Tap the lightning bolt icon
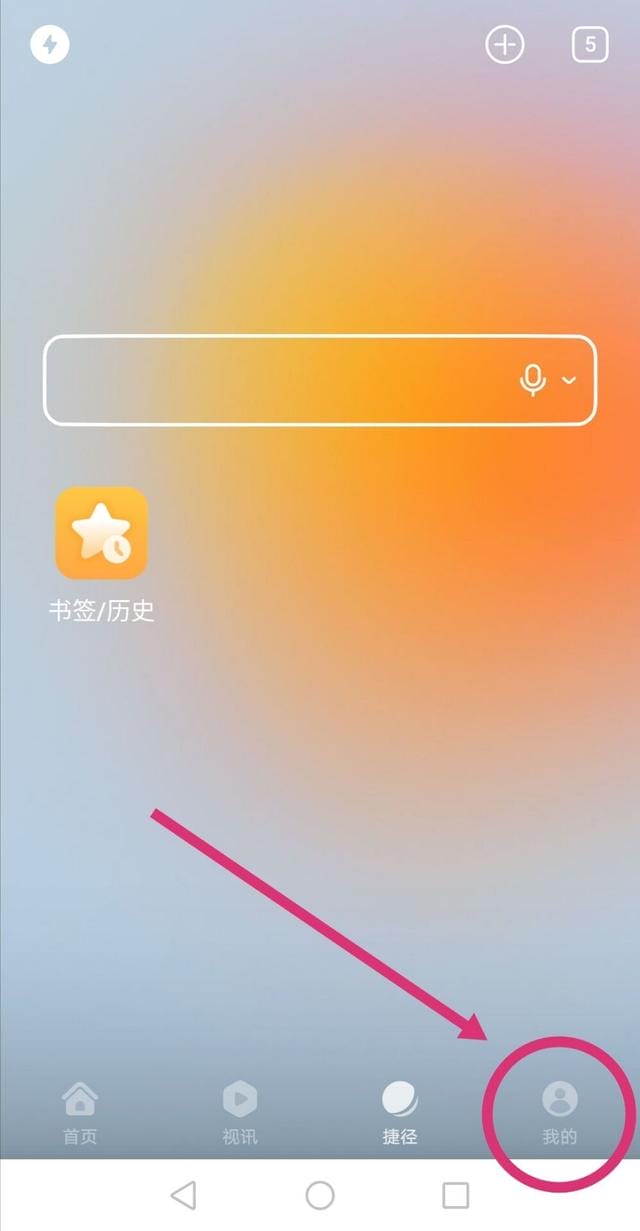The image size is (640, 1231). click(x=50, y=45)
